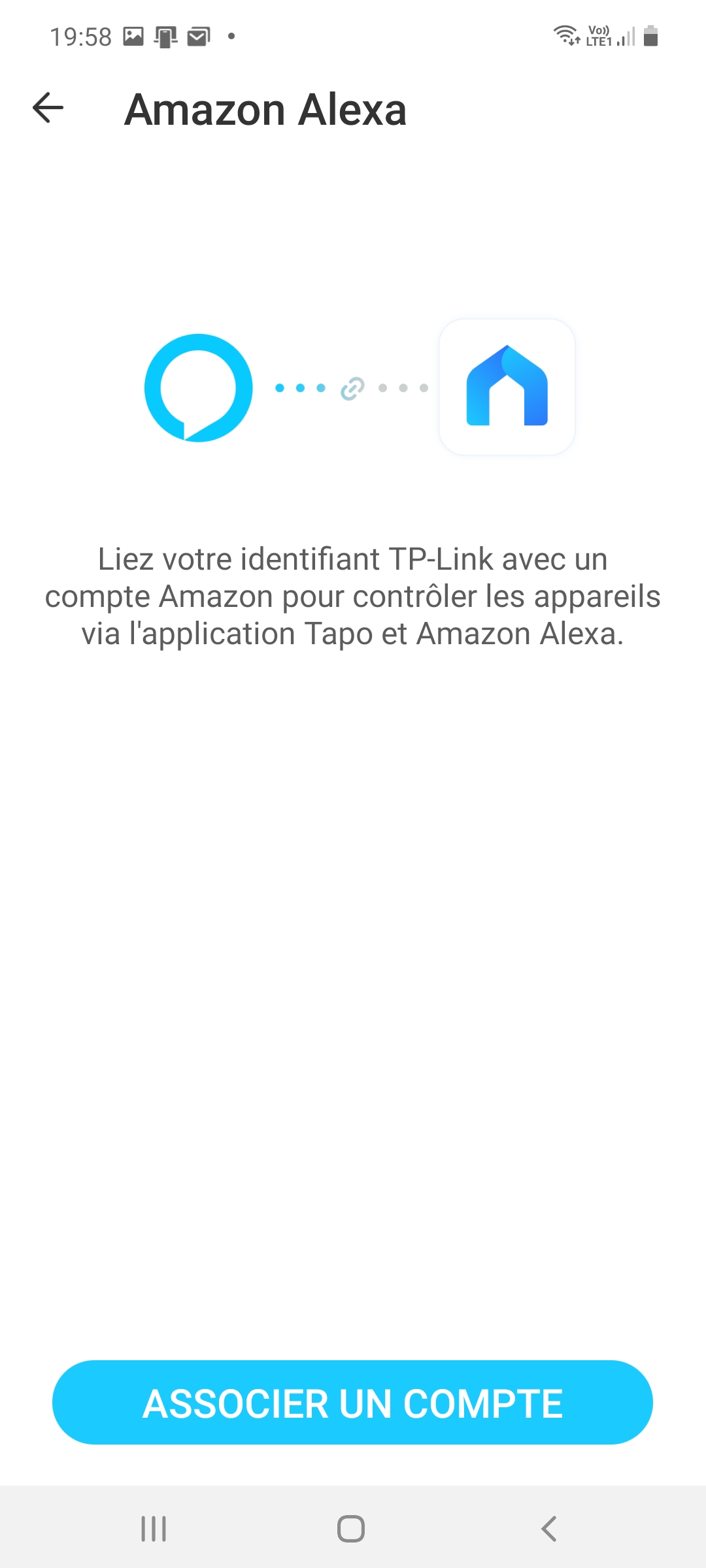The height and width of the screenshot is (1568, 706).
Task: Go to the phone's home screen
Action: coord(351,1529)
